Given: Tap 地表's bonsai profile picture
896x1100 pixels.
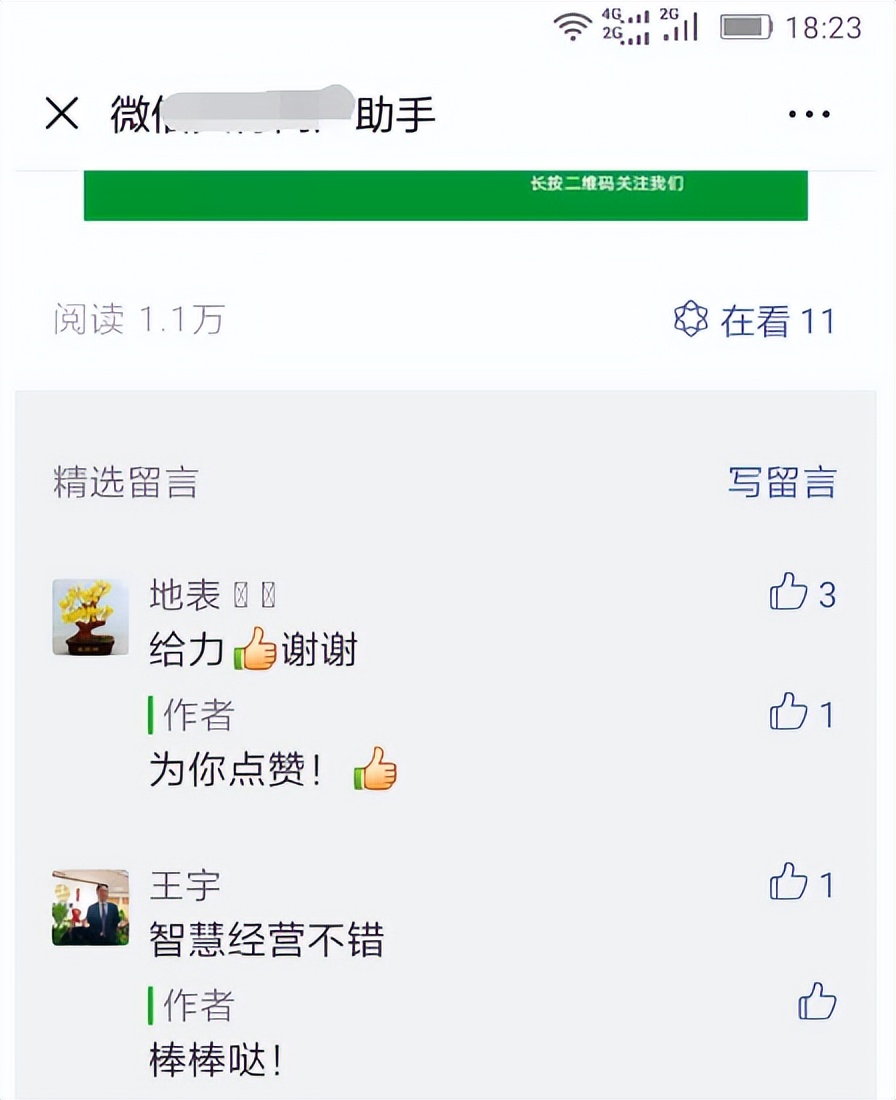Looking at the screenshot, I should [x=90, y=618].
